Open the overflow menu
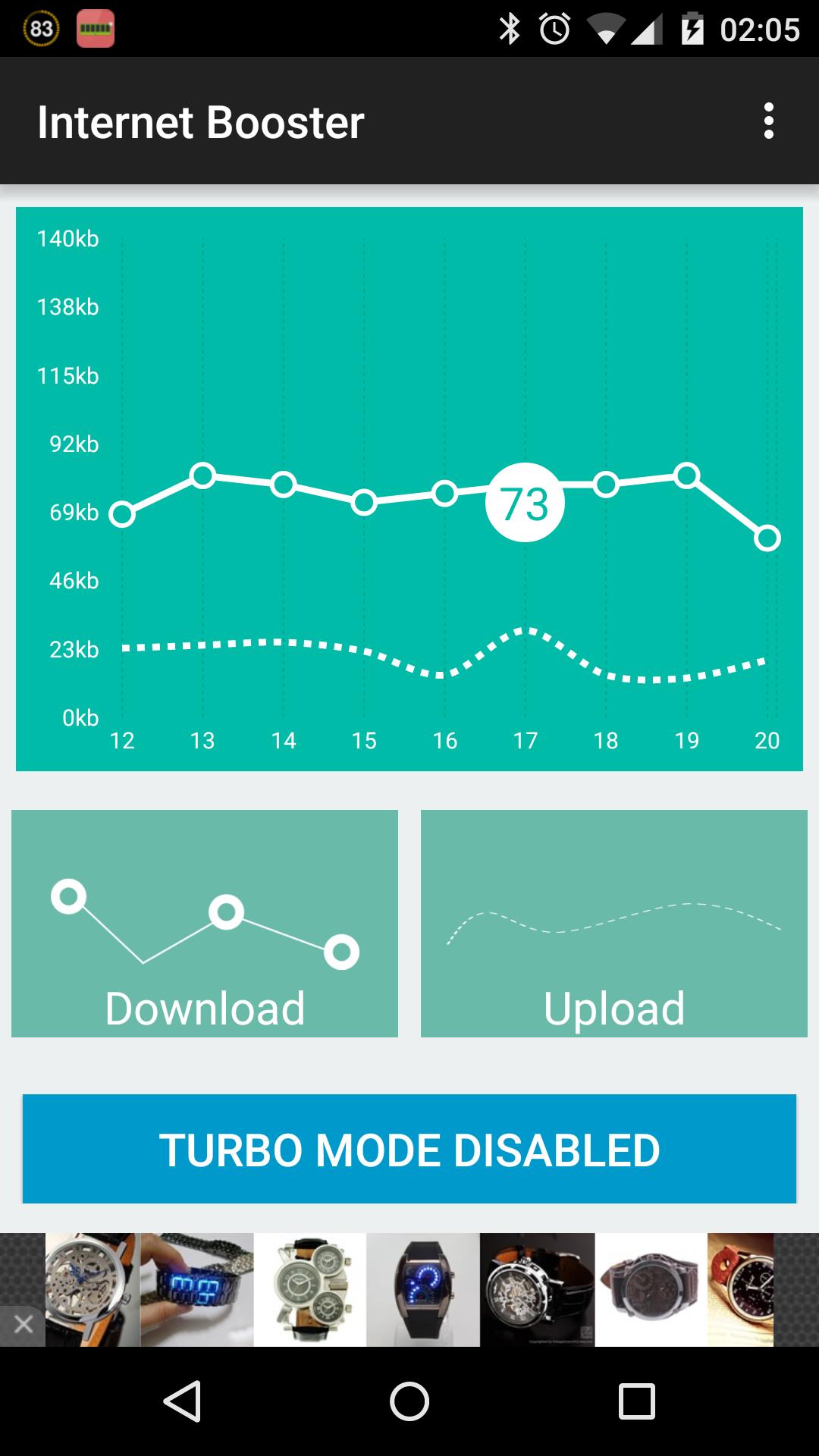This screenshot has width=819, height=1456. (768, 121)
